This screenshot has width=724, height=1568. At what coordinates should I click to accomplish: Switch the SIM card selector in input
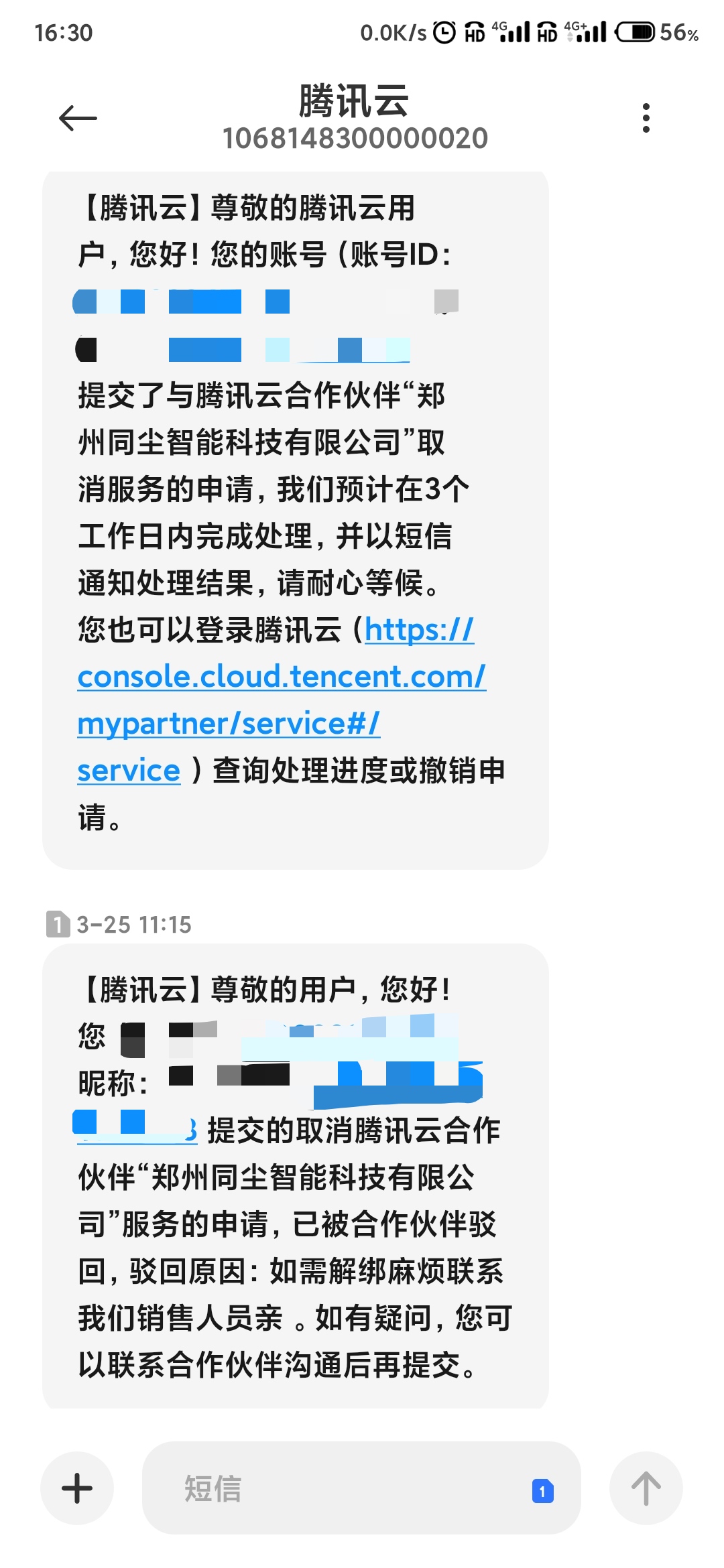click(542, 1491)
